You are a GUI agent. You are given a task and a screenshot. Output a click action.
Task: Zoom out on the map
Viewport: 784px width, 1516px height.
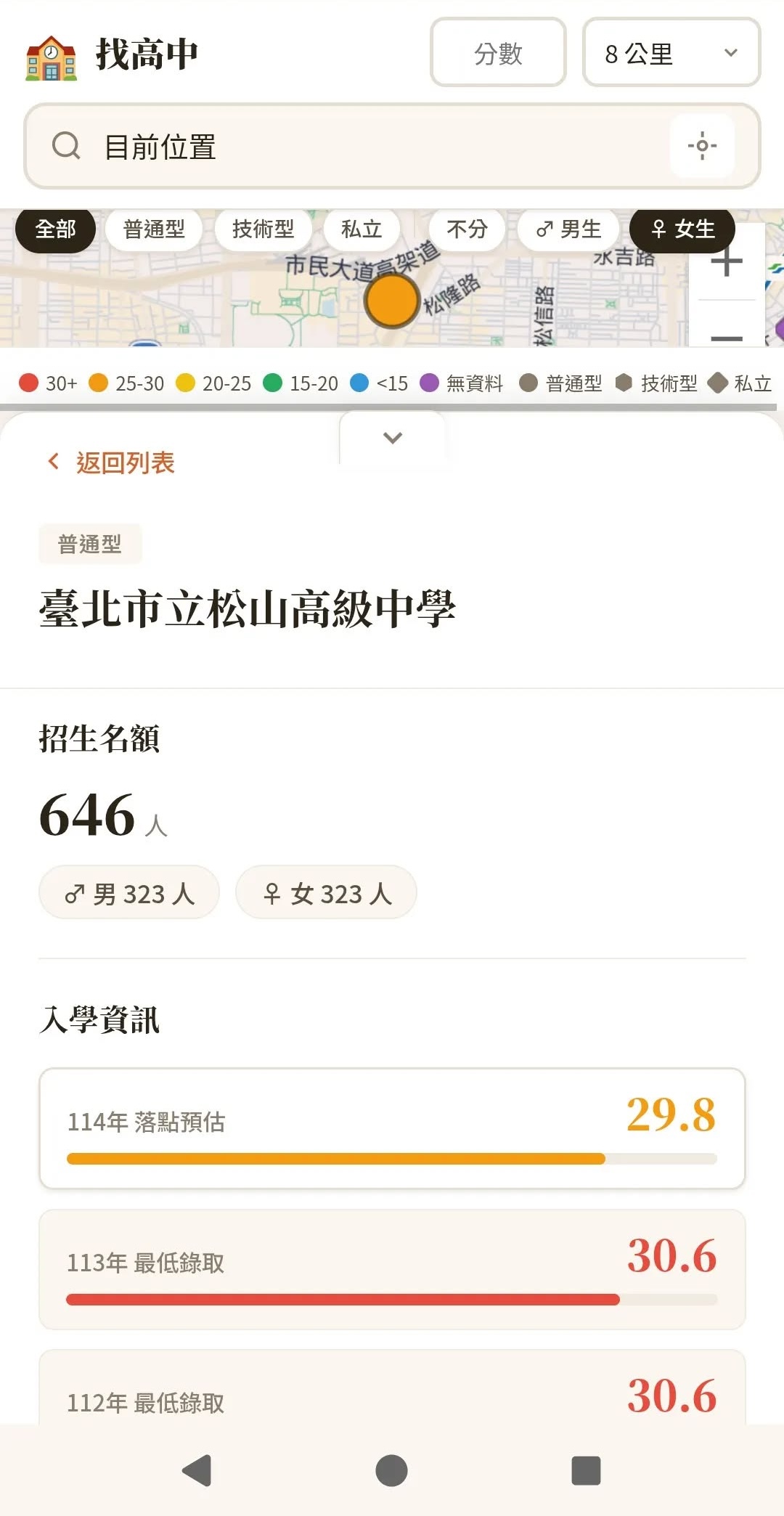(727, 335)
